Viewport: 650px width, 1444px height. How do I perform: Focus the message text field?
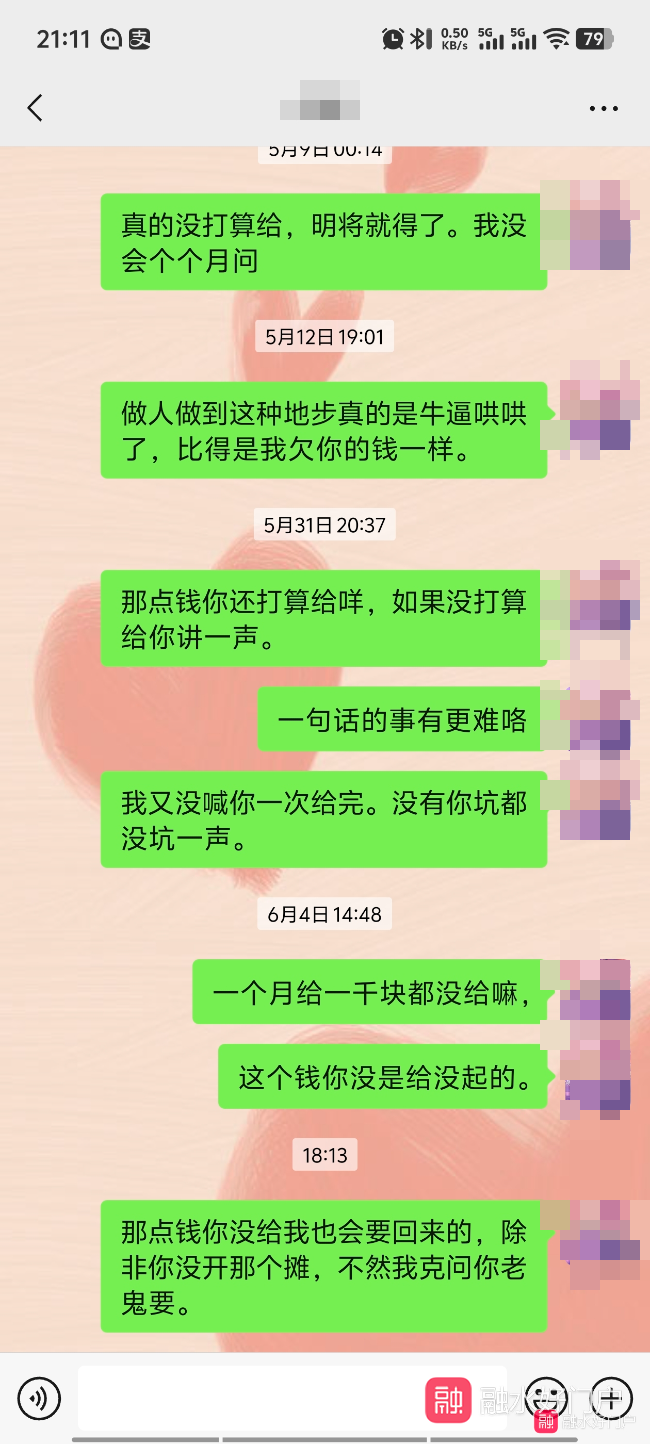pyautogui.click(x=250, y=1397)
